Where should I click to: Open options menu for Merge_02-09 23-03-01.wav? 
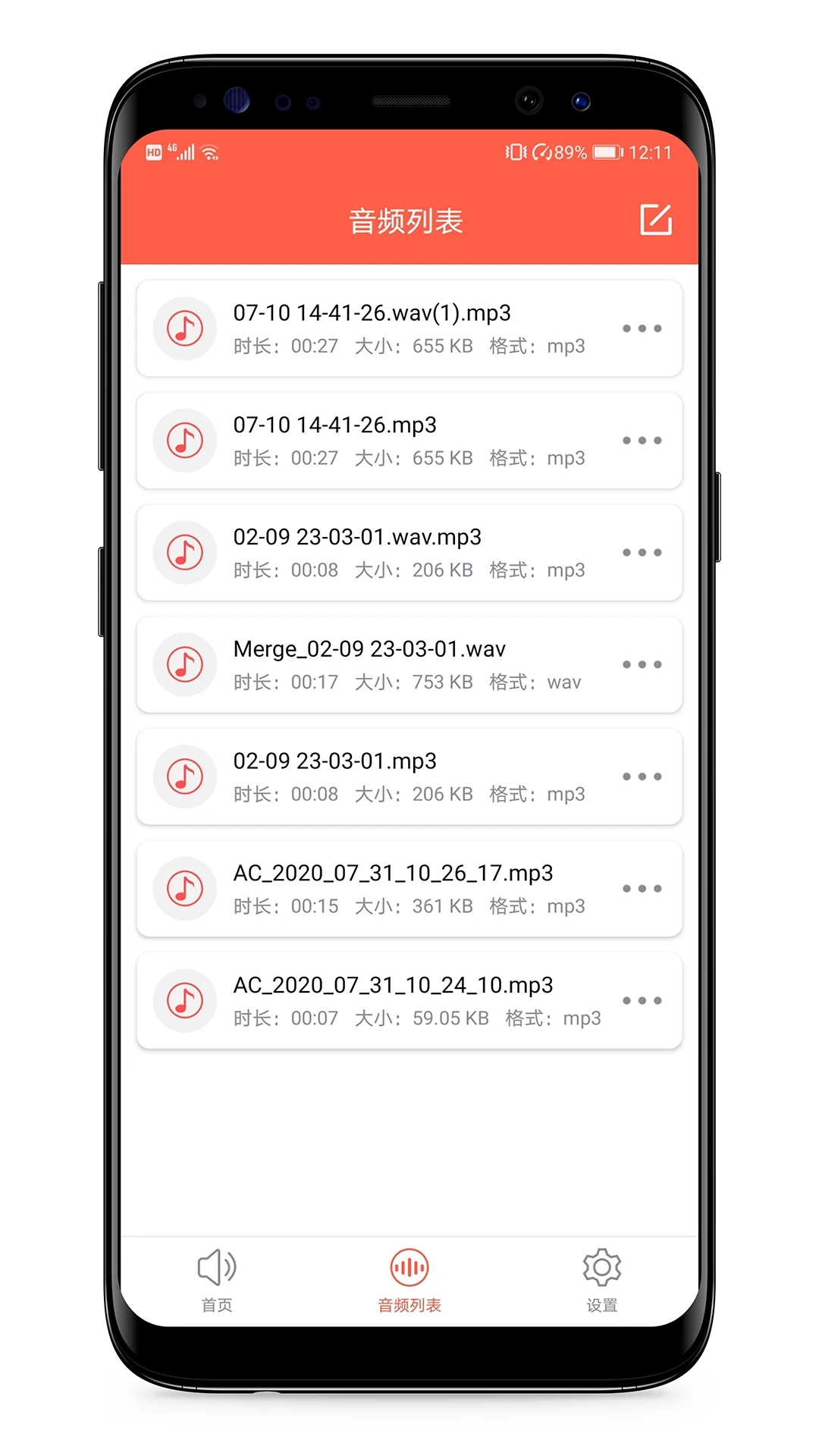[x=642, y=664]
